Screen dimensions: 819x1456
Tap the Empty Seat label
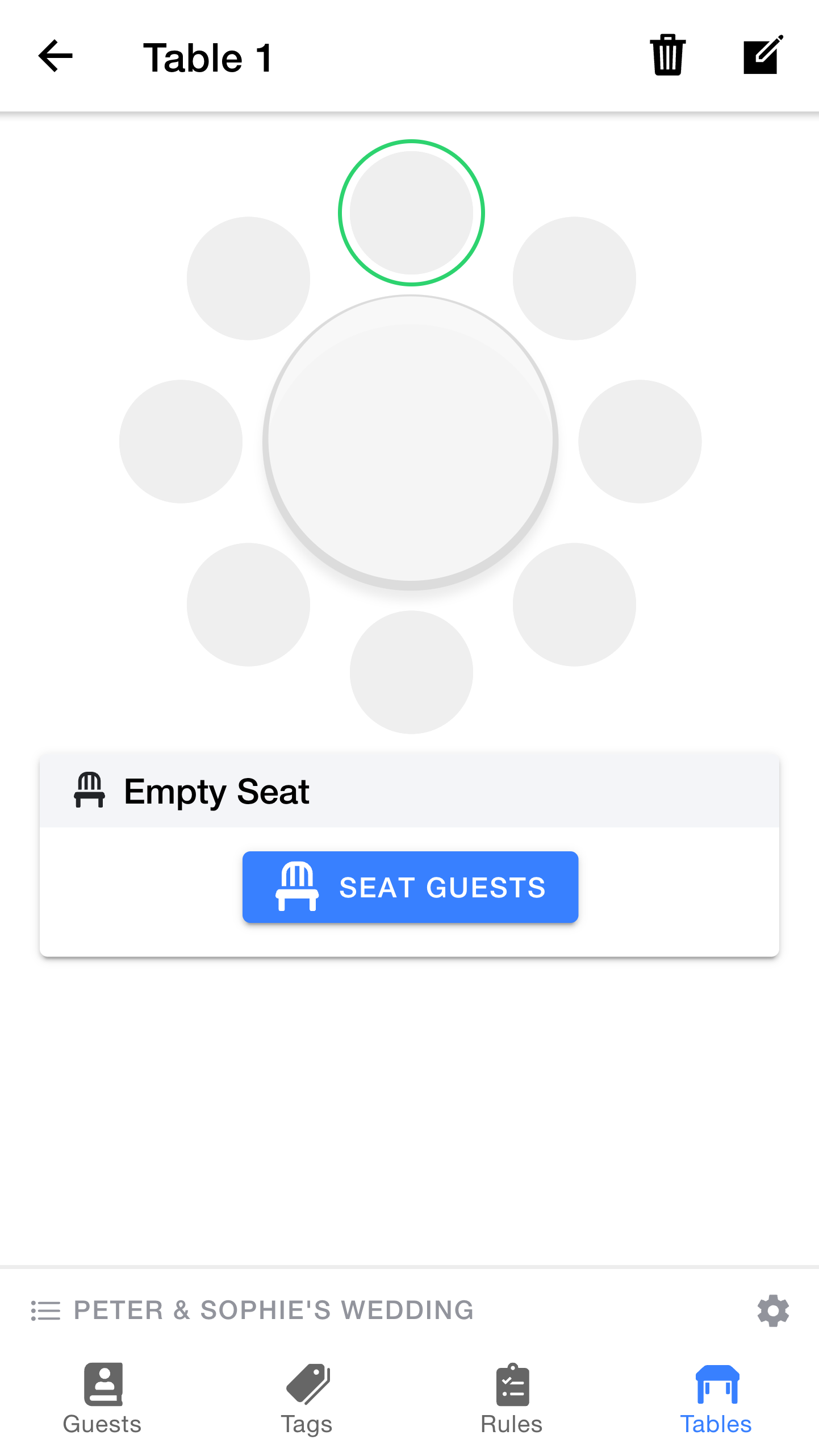pyautogui.click(x=216, y=791)
